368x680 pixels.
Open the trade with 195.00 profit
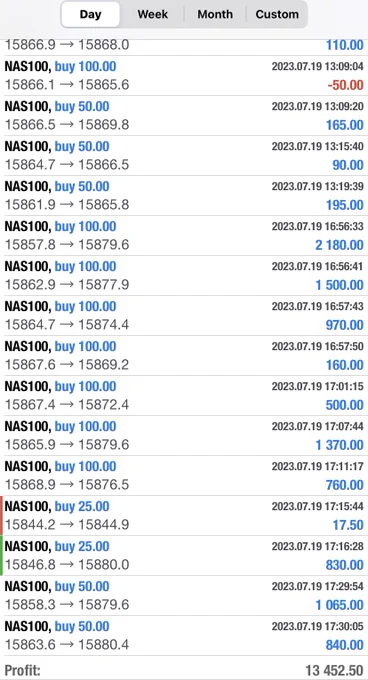point(184,196)
